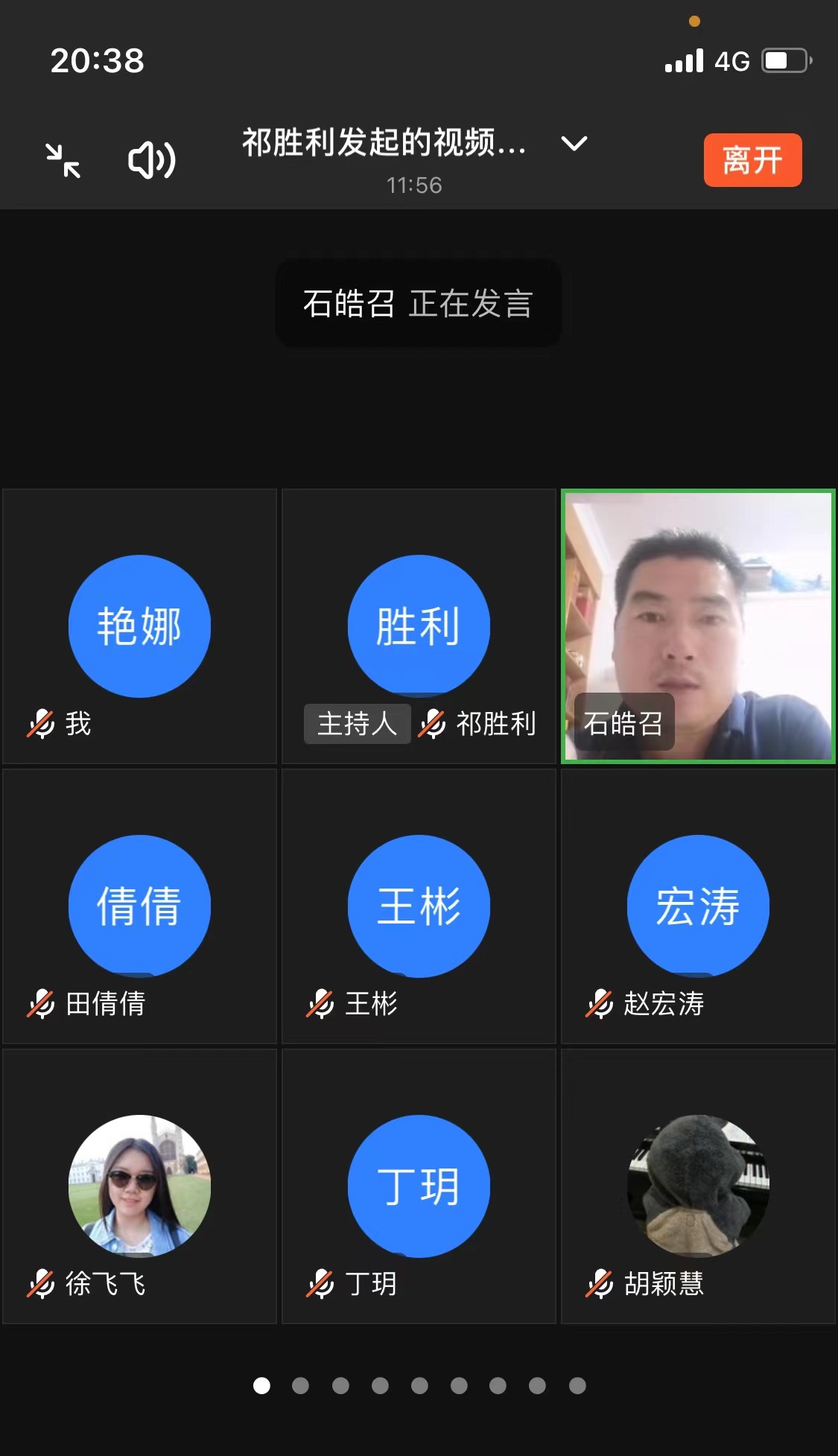Screen dimensions: 838x1456
Task: Select the host 祁胜利 tile
Action: (419, 626)
